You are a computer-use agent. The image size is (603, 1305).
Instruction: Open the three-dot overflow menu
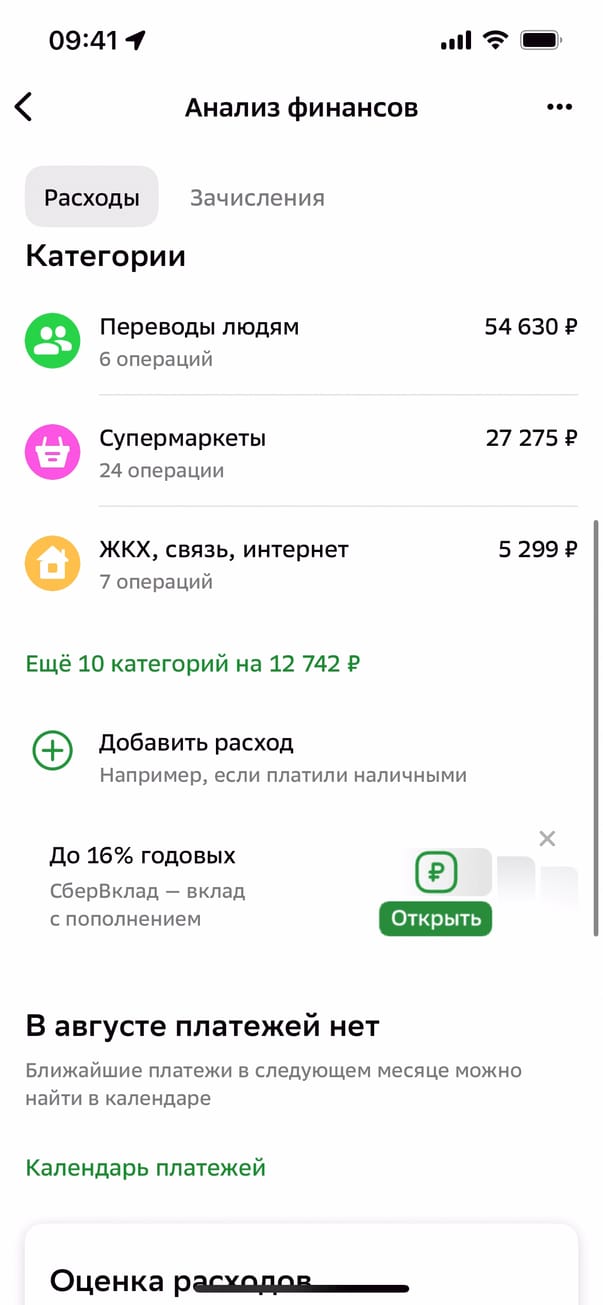click(559, 108)
